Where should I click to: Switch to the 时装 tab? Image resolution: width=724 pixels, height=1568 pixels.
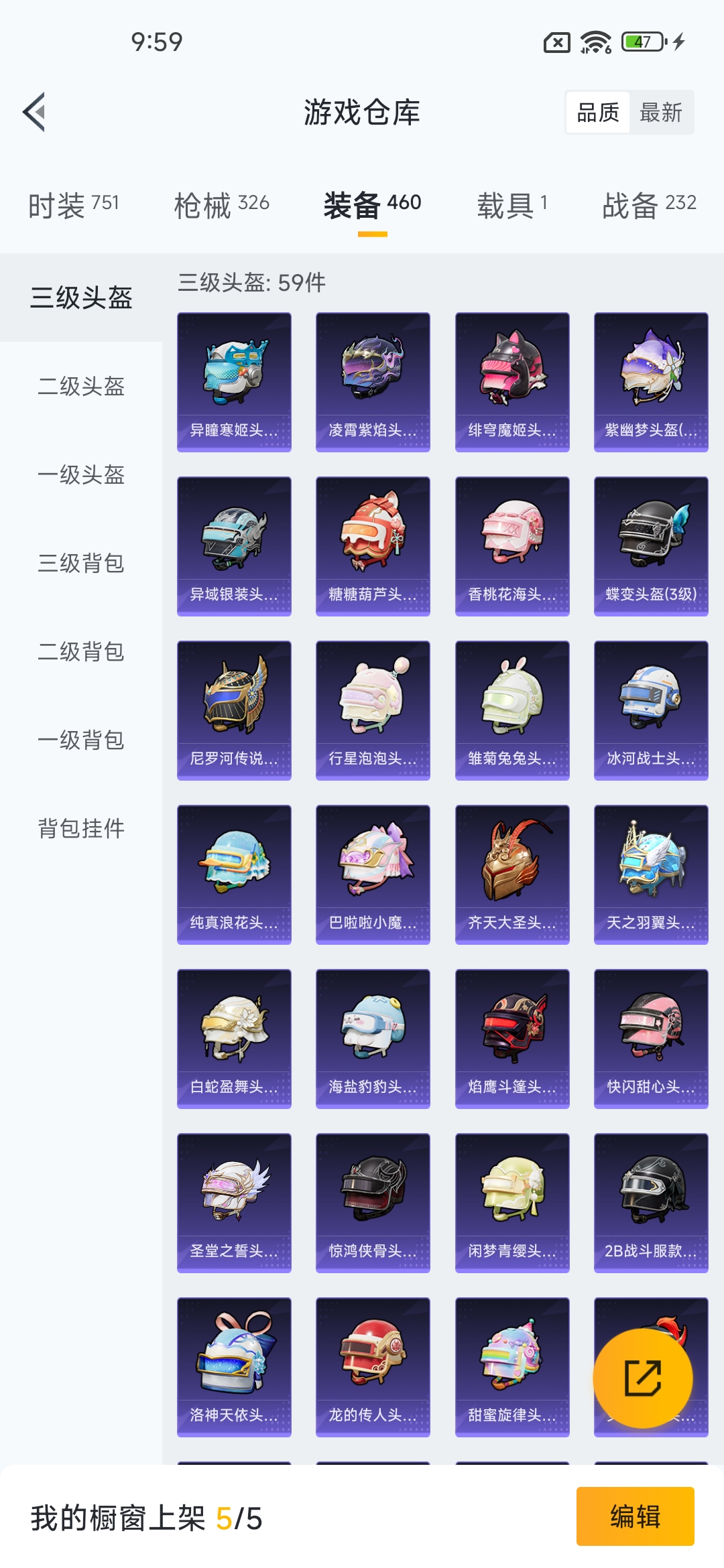pyautogui.click(x=73, y=204)
